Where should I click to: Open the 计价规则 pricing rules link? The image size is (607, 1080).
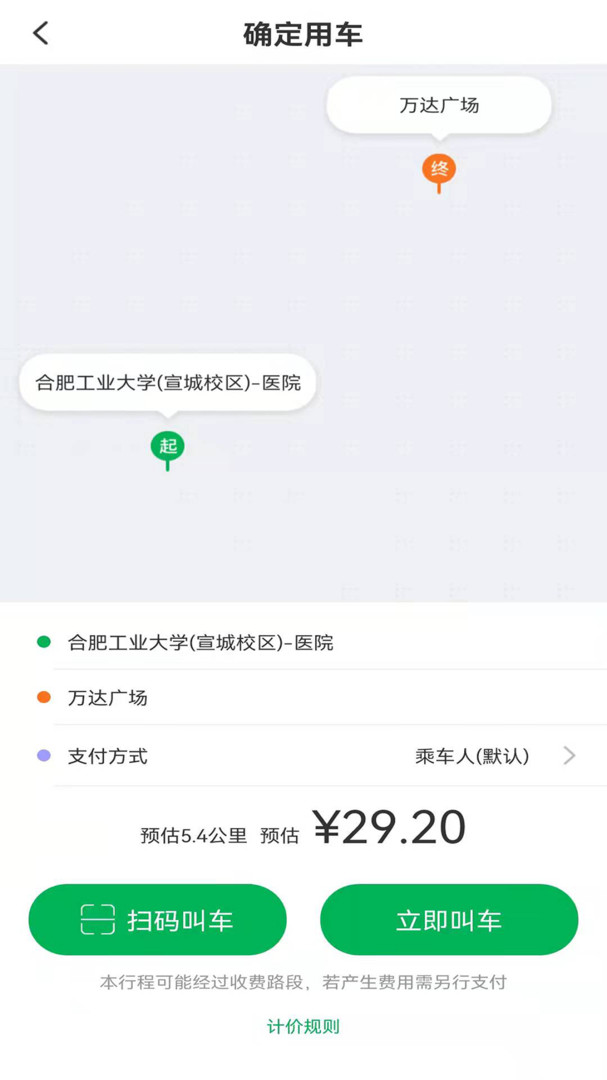(x=303, y=1027)
